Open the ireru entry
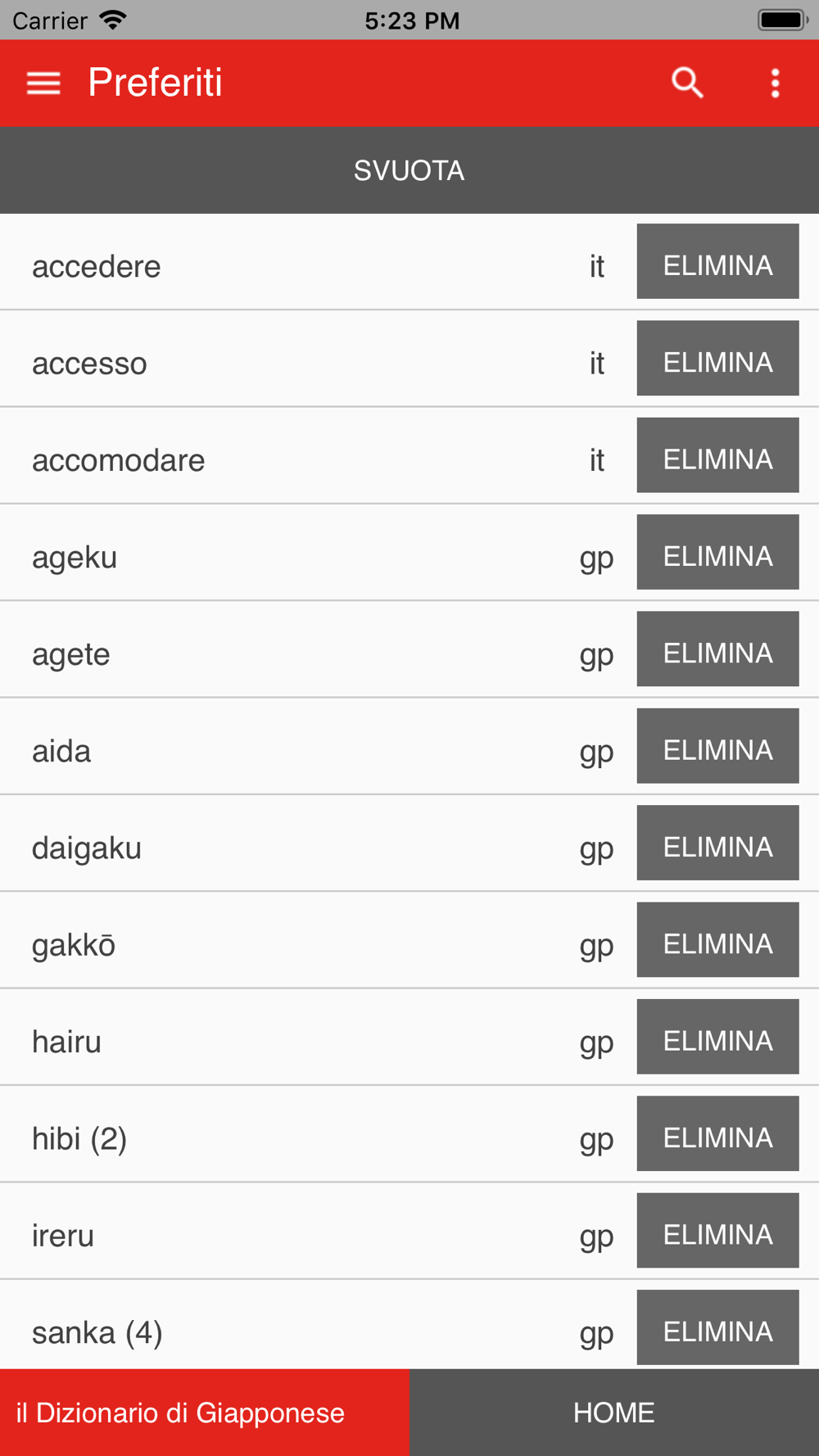Viewport: 819px width, 1456px height. pyautogui.click(x=63, y=1236)
